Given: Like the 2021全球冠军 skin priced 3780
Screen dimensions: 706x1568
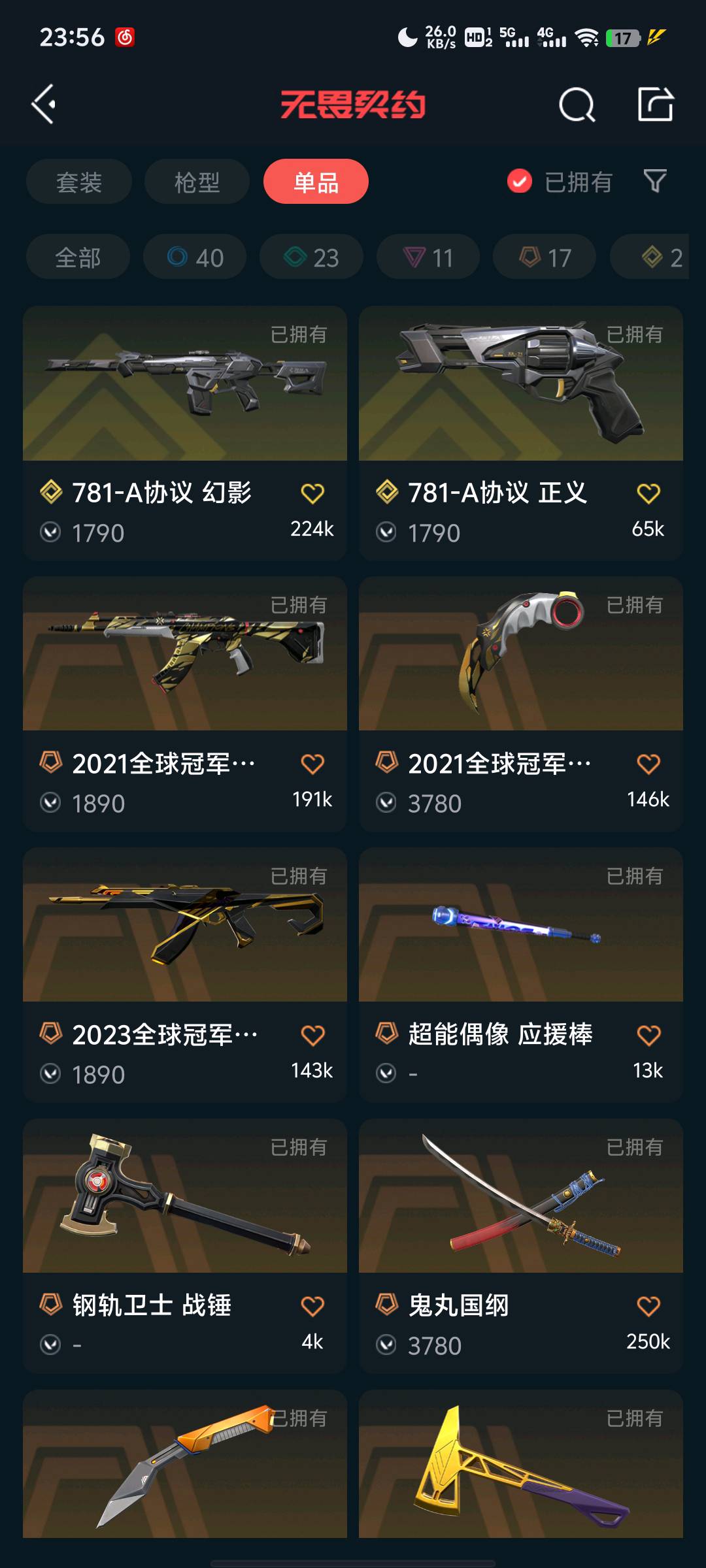Looking at the screenshot, I should (x=648, y=764).
